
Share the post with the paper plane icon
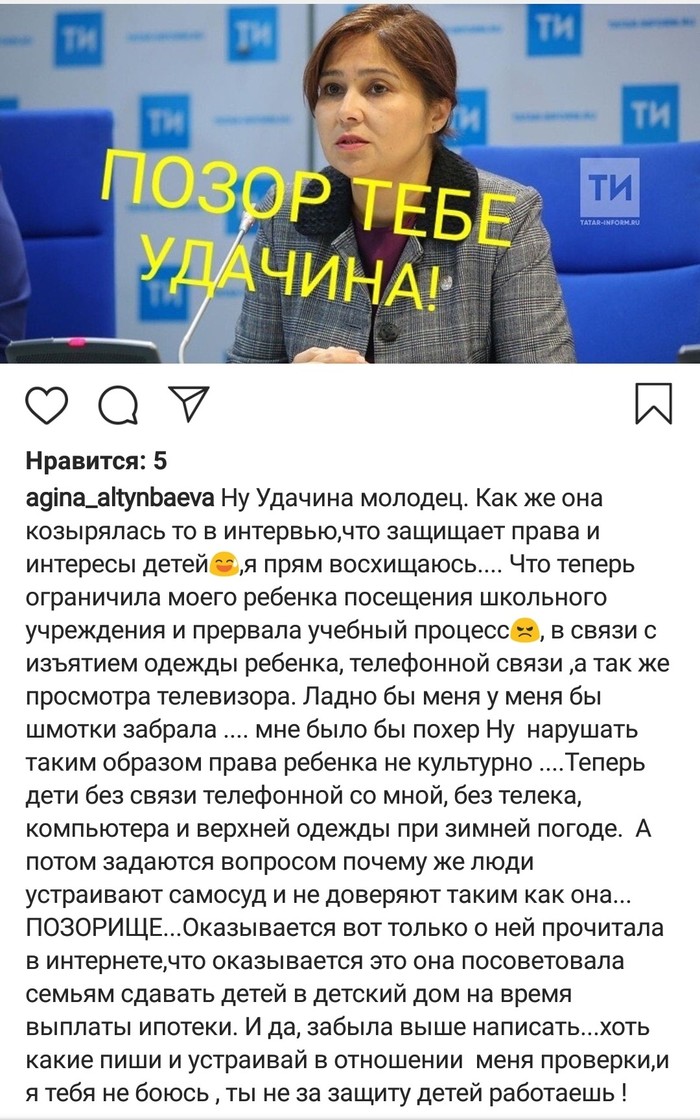189,403
